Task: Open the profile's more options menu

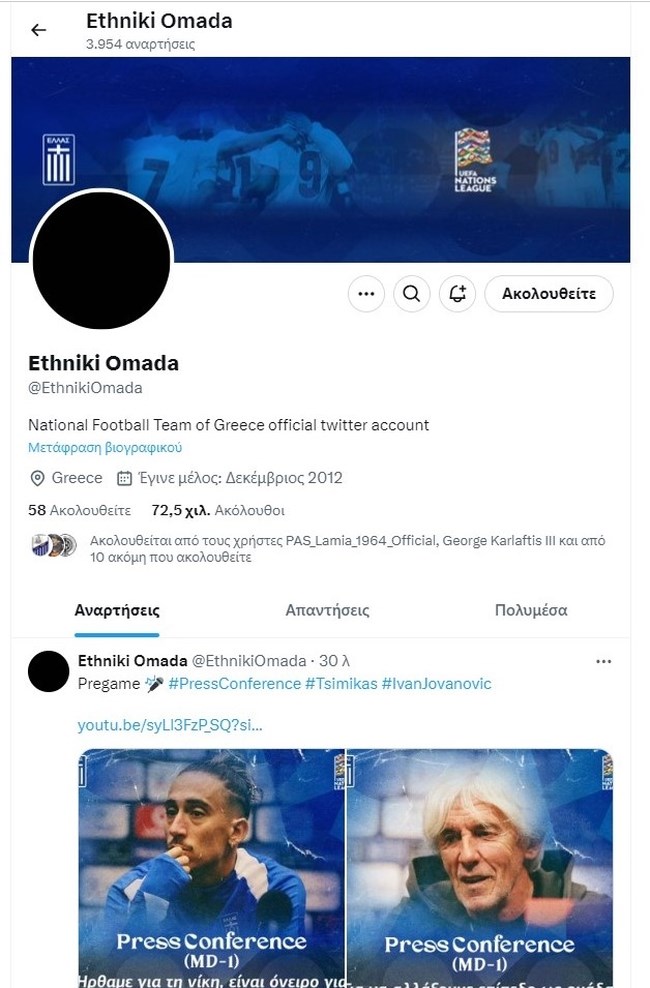Action: coord(366,294)
